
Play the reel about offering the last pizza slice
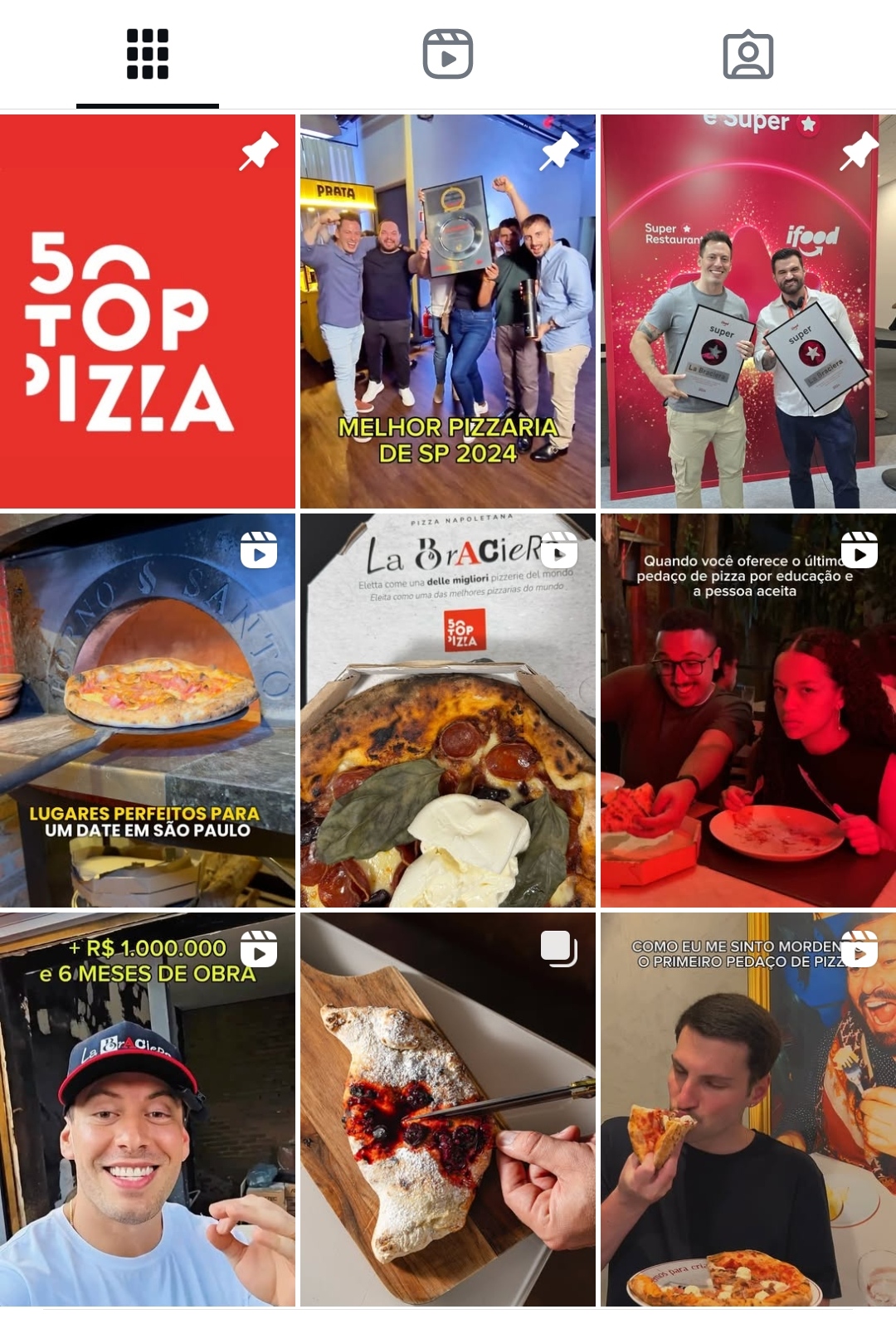coord(747,710)
